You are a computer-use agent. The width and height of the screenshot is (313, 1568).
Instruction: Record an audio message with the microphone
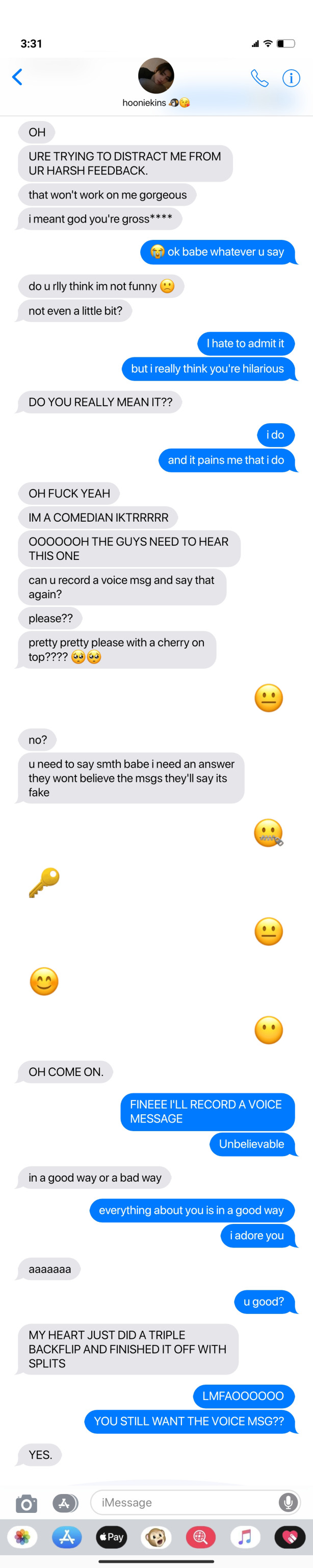[289, 1502]
